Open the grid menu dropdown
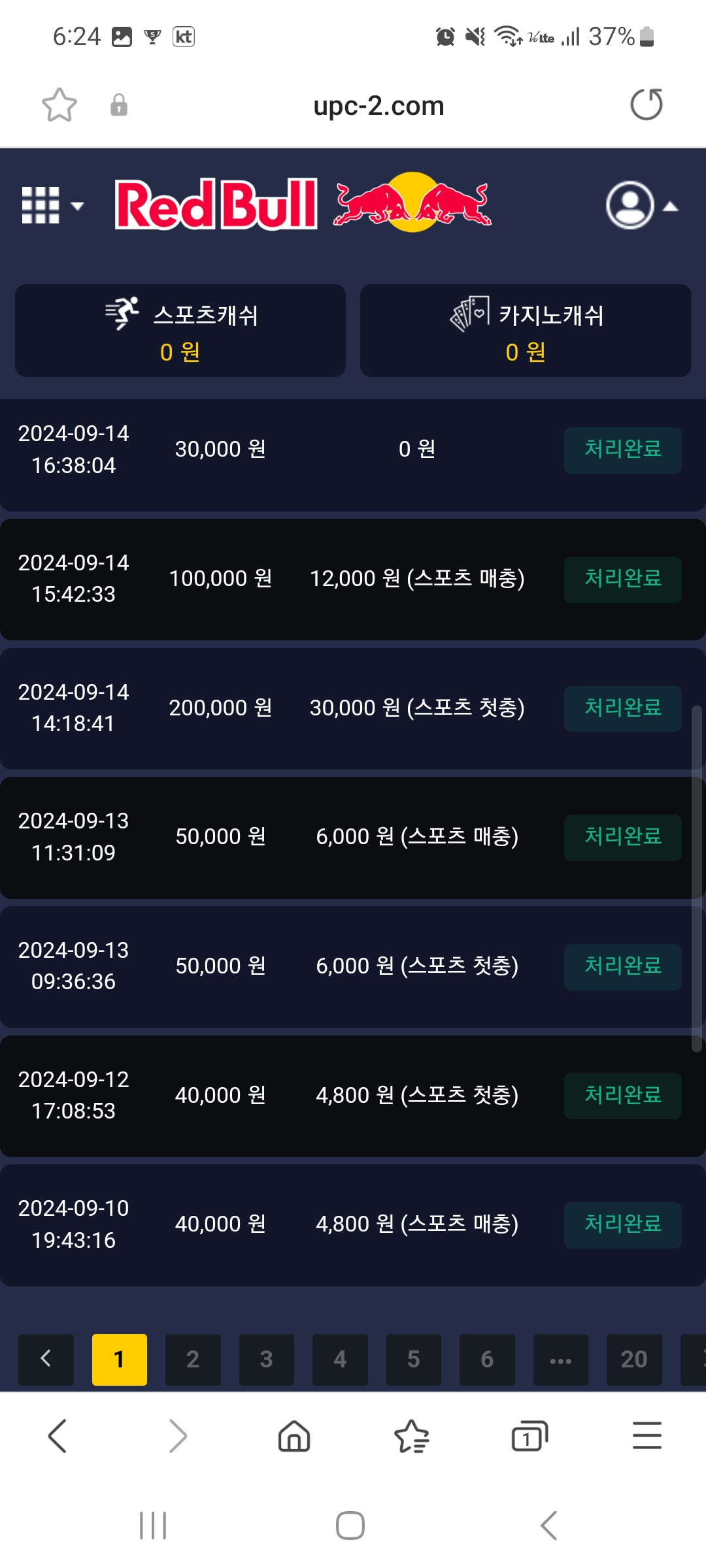This screenshot has height=1568, width=706. pos(52,206)
